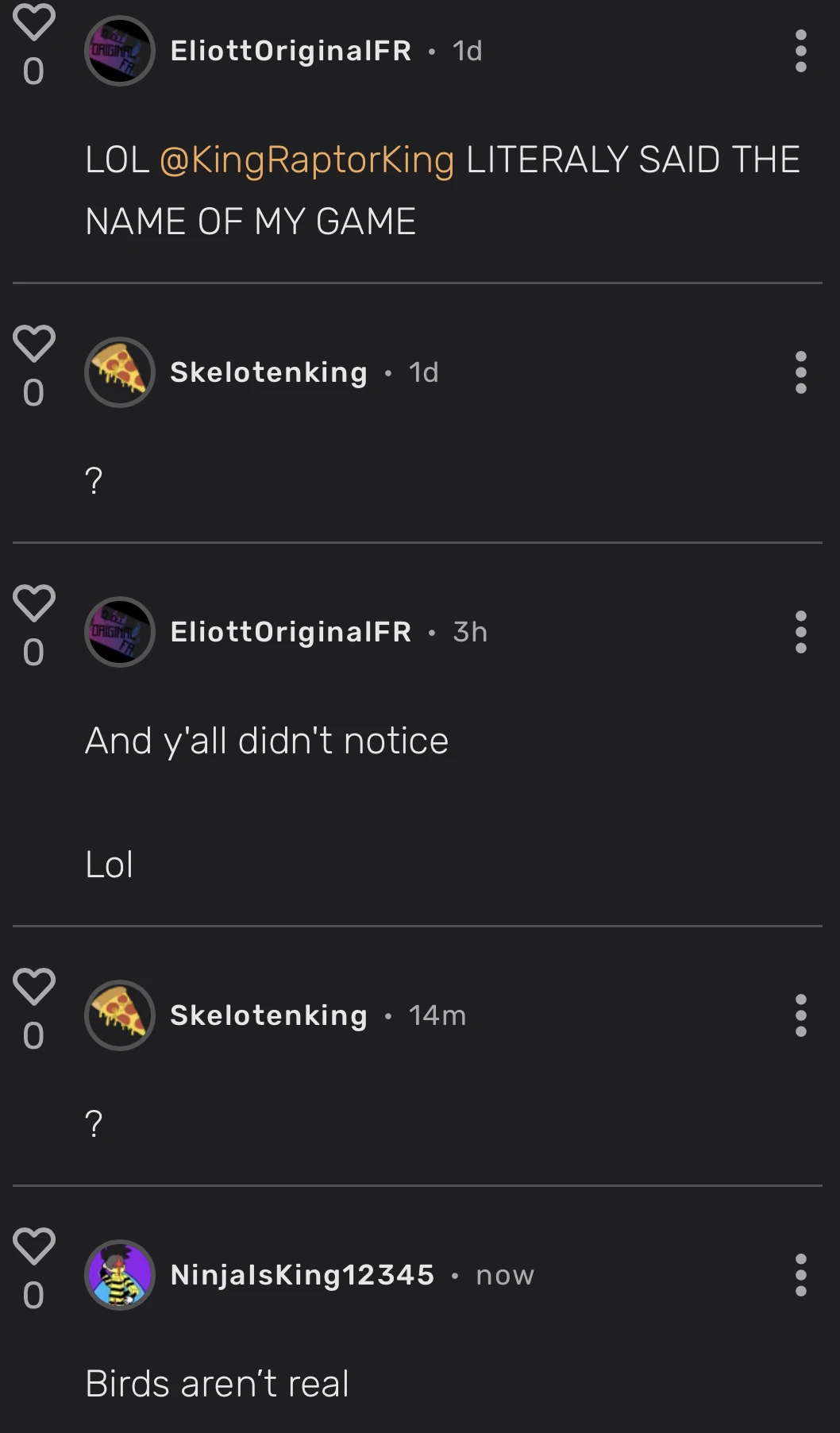View EliottOriginalFR's avatar on the 1d comment
Screen dimensions: 840x1433
(x=120, y=52)
